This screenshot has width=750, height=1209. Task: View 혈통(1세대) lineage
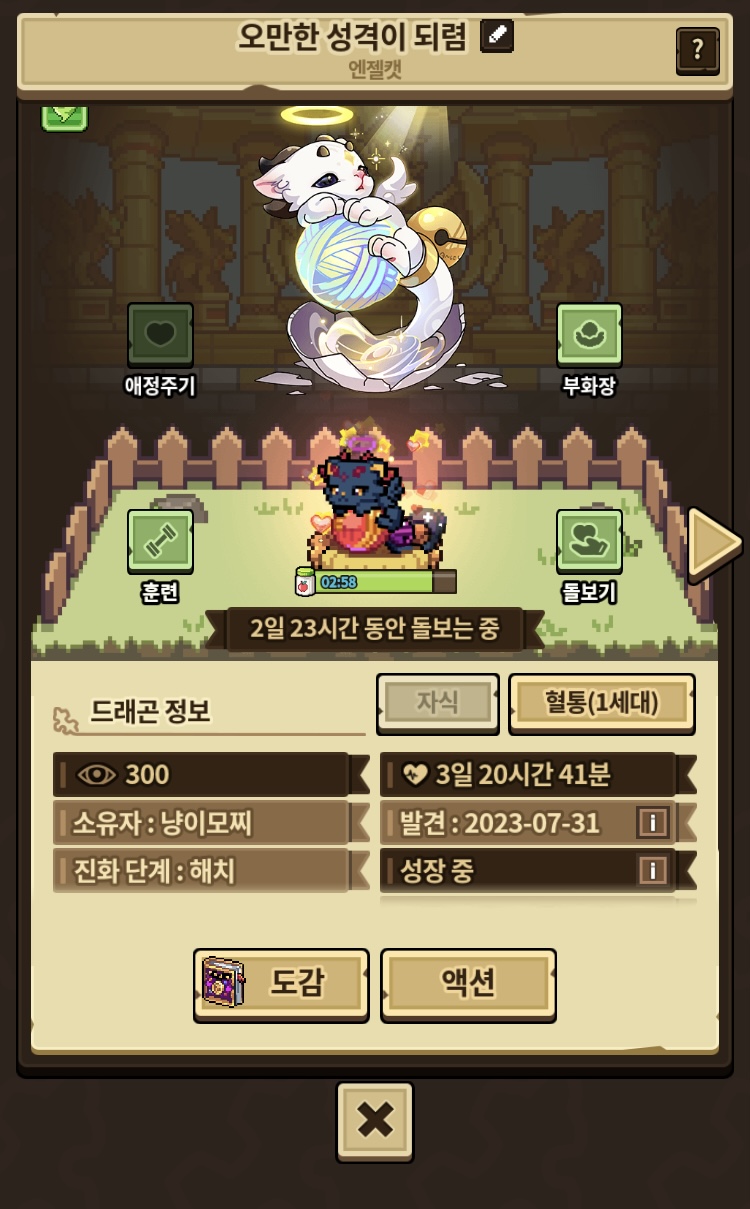click(x=602, y=703)
